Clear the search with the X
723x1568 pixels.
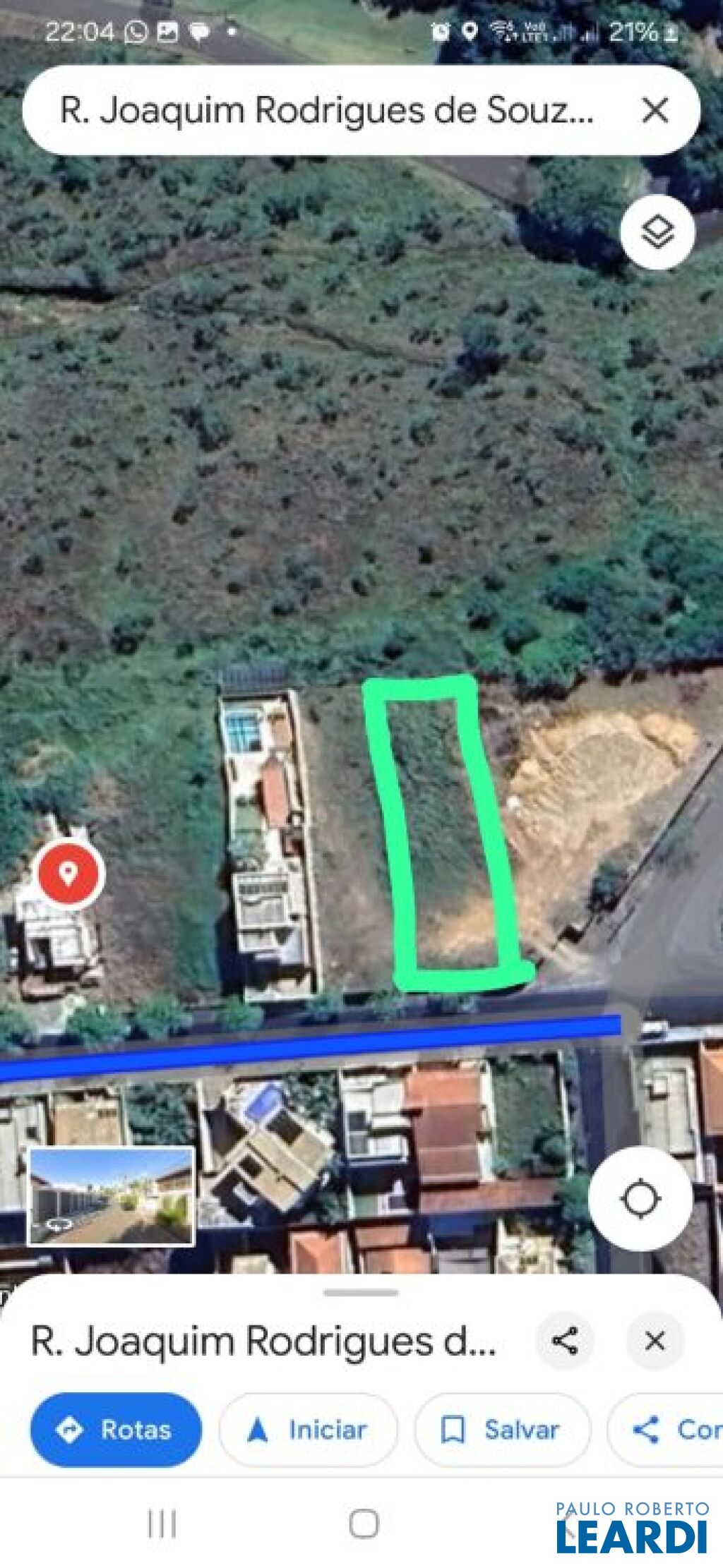[x=655, y=111]
